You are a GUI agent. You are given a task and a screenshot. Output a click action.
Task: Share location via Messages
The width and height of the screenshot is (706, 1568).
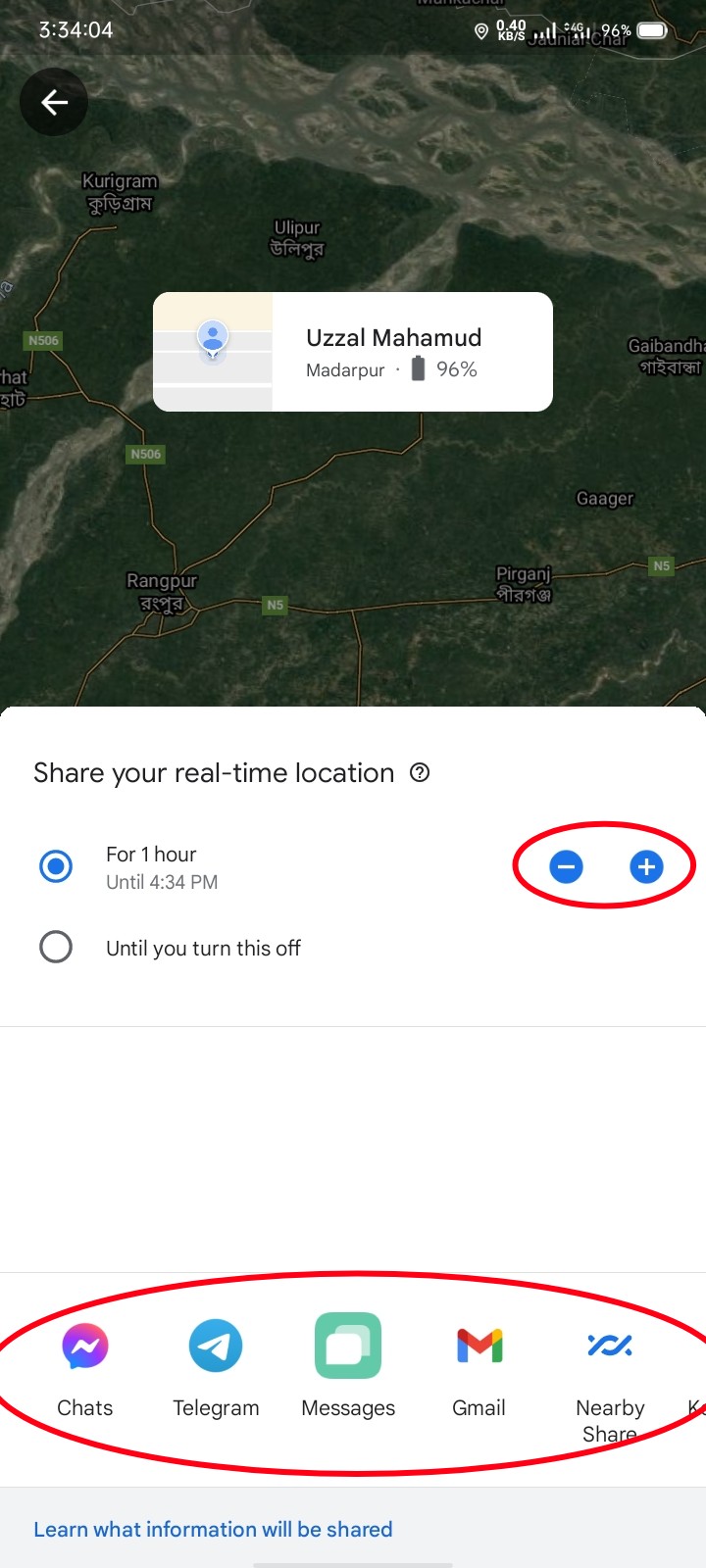pos(348,1367)
